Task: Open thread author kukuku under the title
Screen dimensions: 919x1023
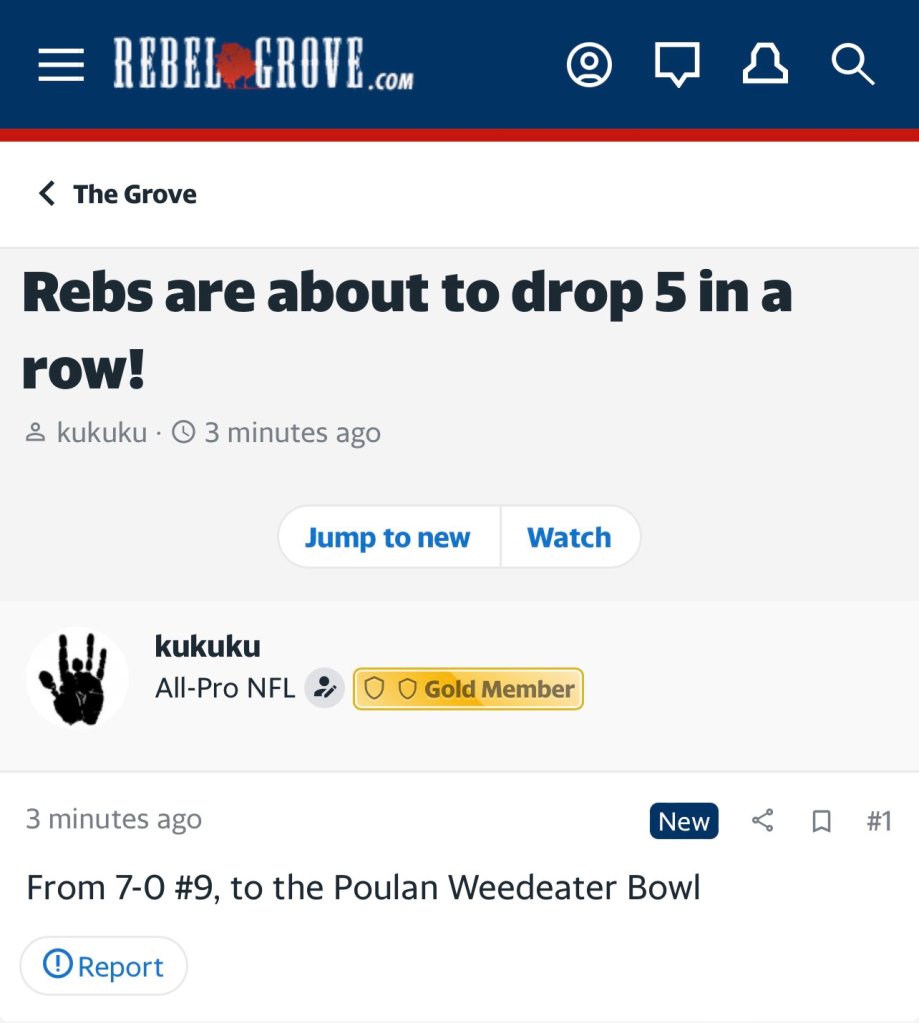Action: (101, 433)
